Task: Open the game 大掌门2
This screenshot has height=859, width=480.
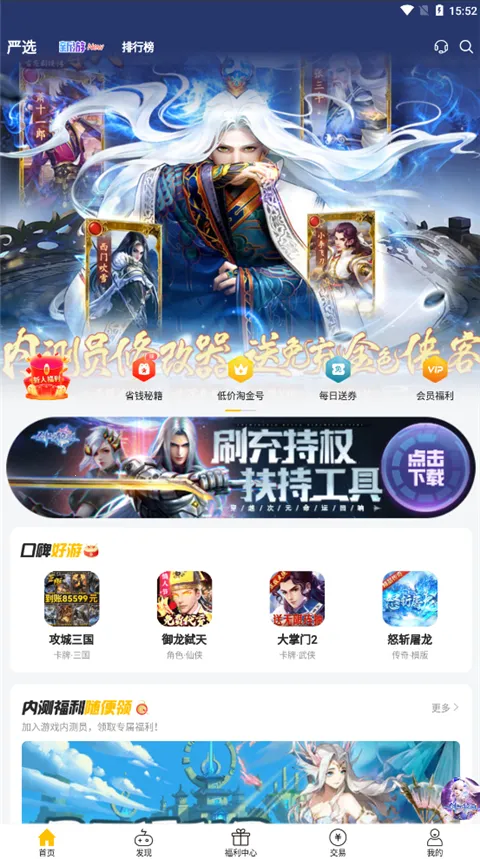Action: (x=297, y=615)
